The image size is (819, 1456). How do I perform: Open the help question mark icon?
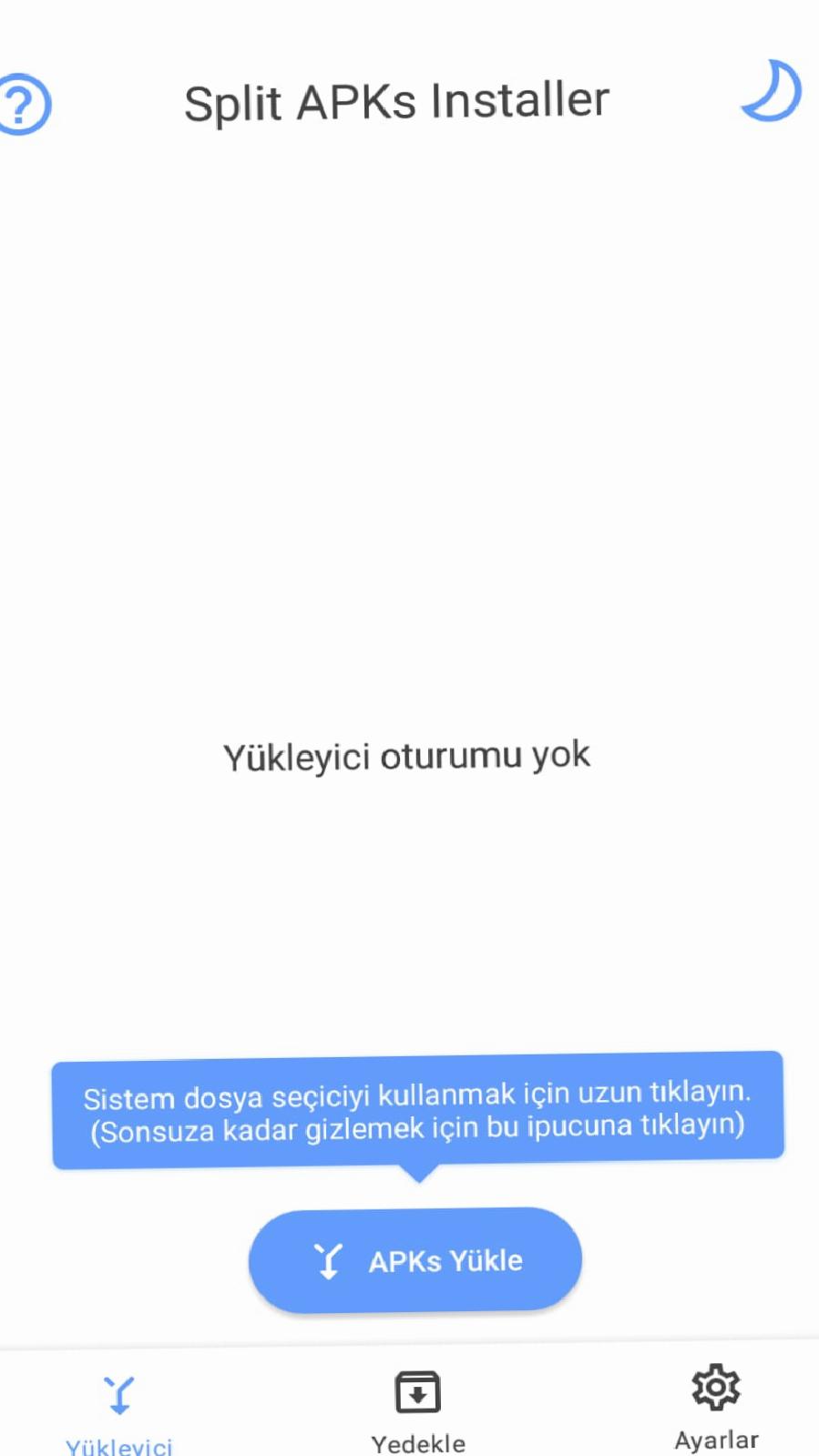(24, 105)
